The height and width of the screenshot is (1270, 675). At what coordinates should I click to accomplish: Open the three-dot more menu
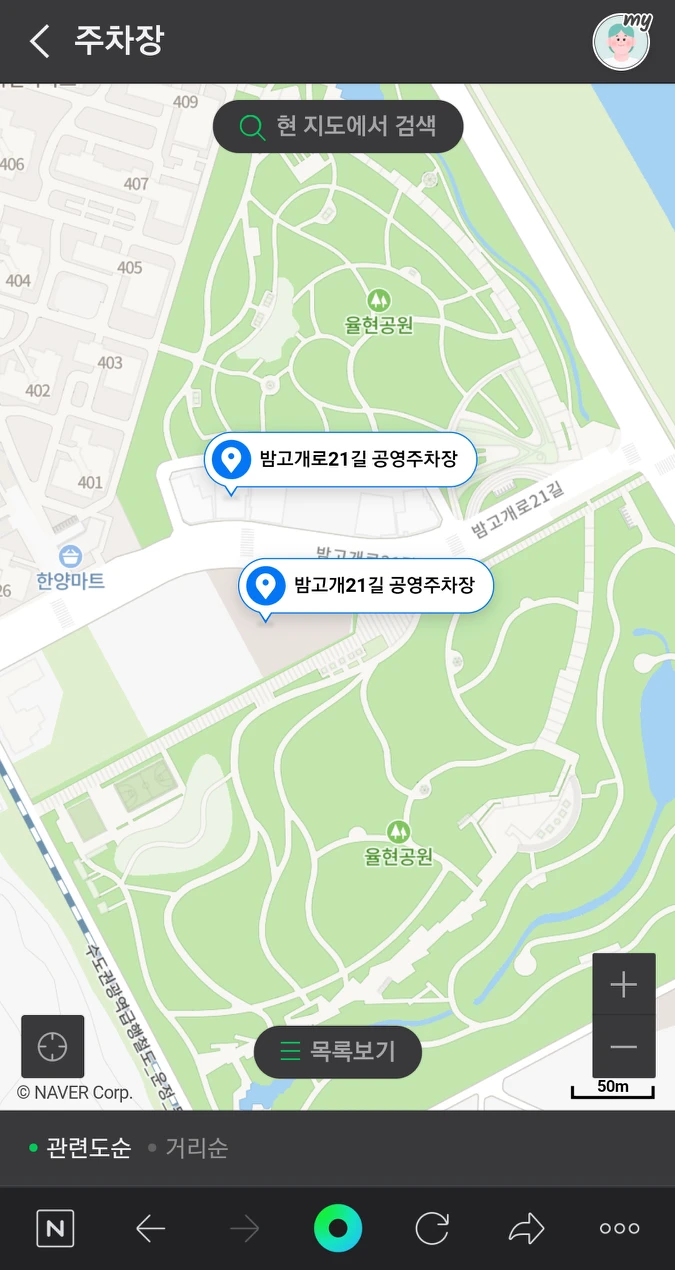[619, 1228]
